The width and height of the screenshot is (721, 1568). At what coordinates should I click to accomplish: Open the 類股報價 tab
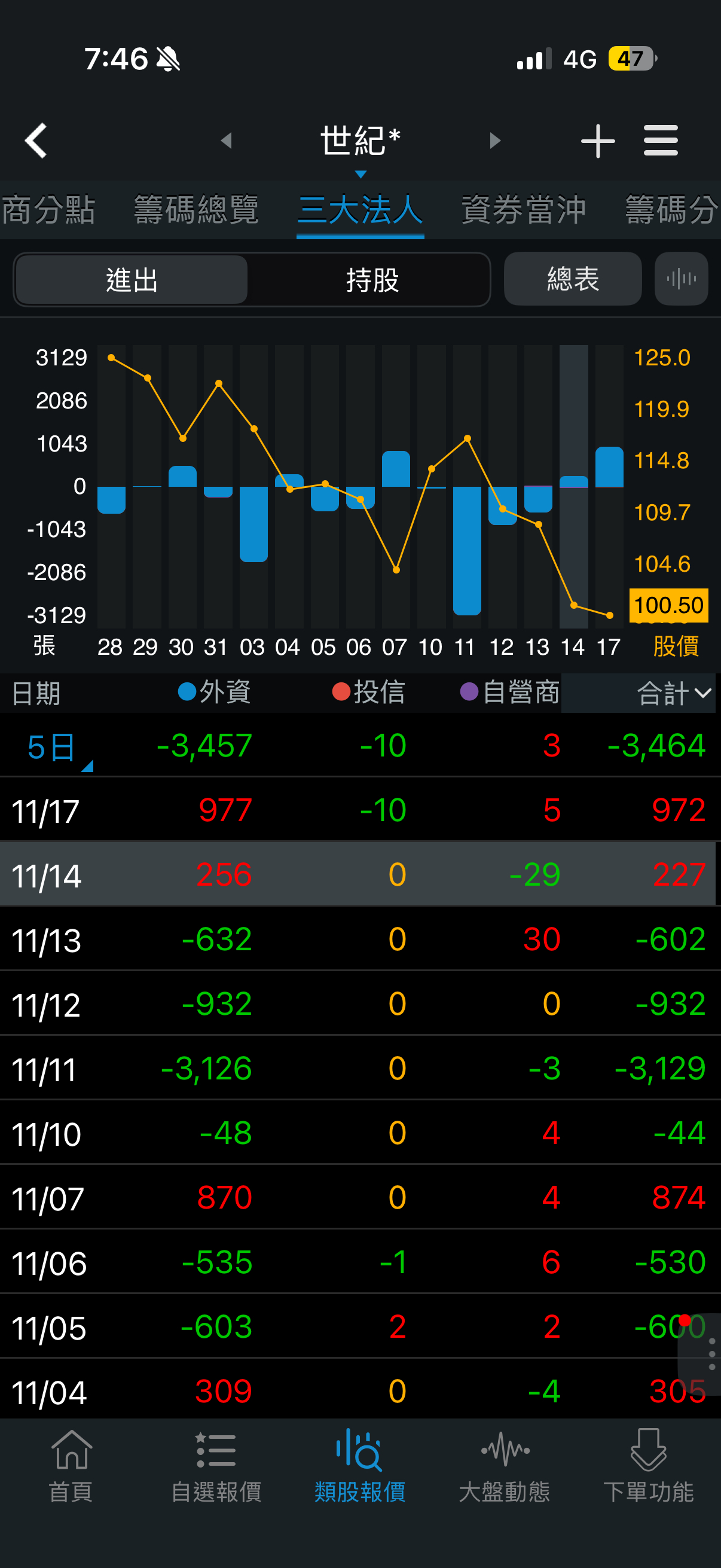point(360,1465)
